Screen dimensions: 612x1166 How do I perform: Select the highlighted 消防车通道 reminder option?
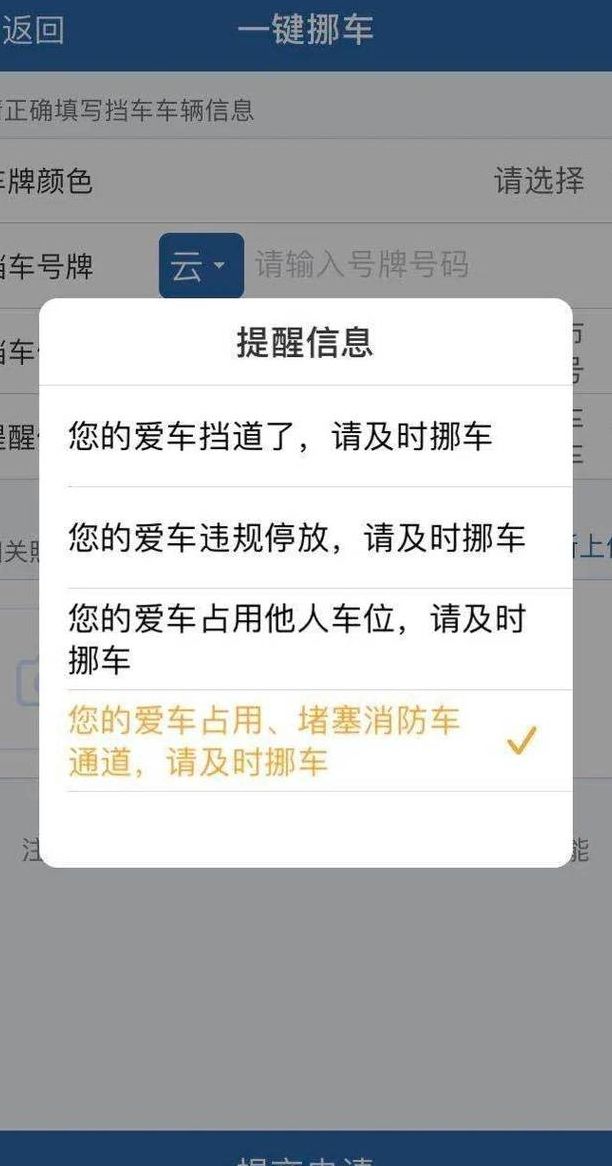(306, 741)
